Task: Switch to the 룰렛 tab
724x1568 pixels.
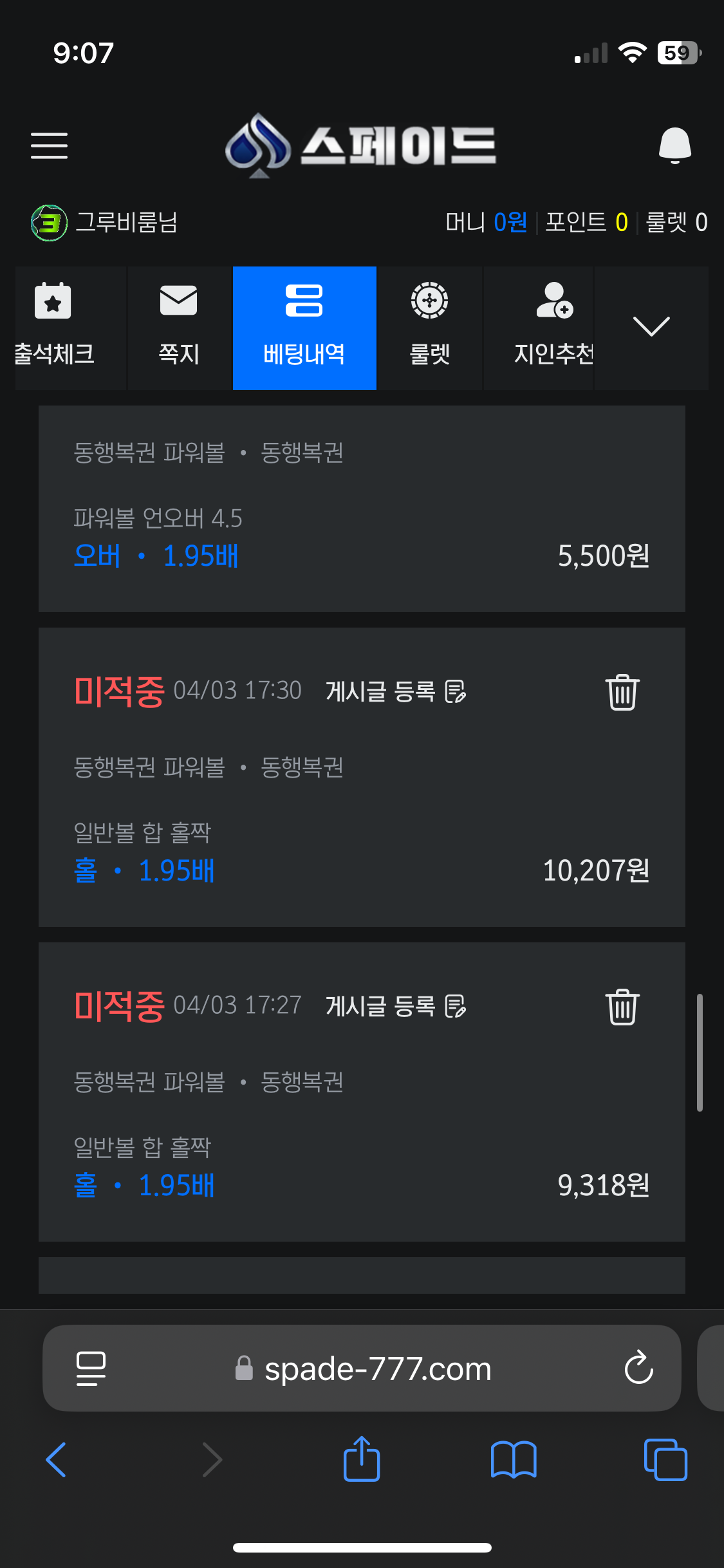Action: (x=429, y=328)
